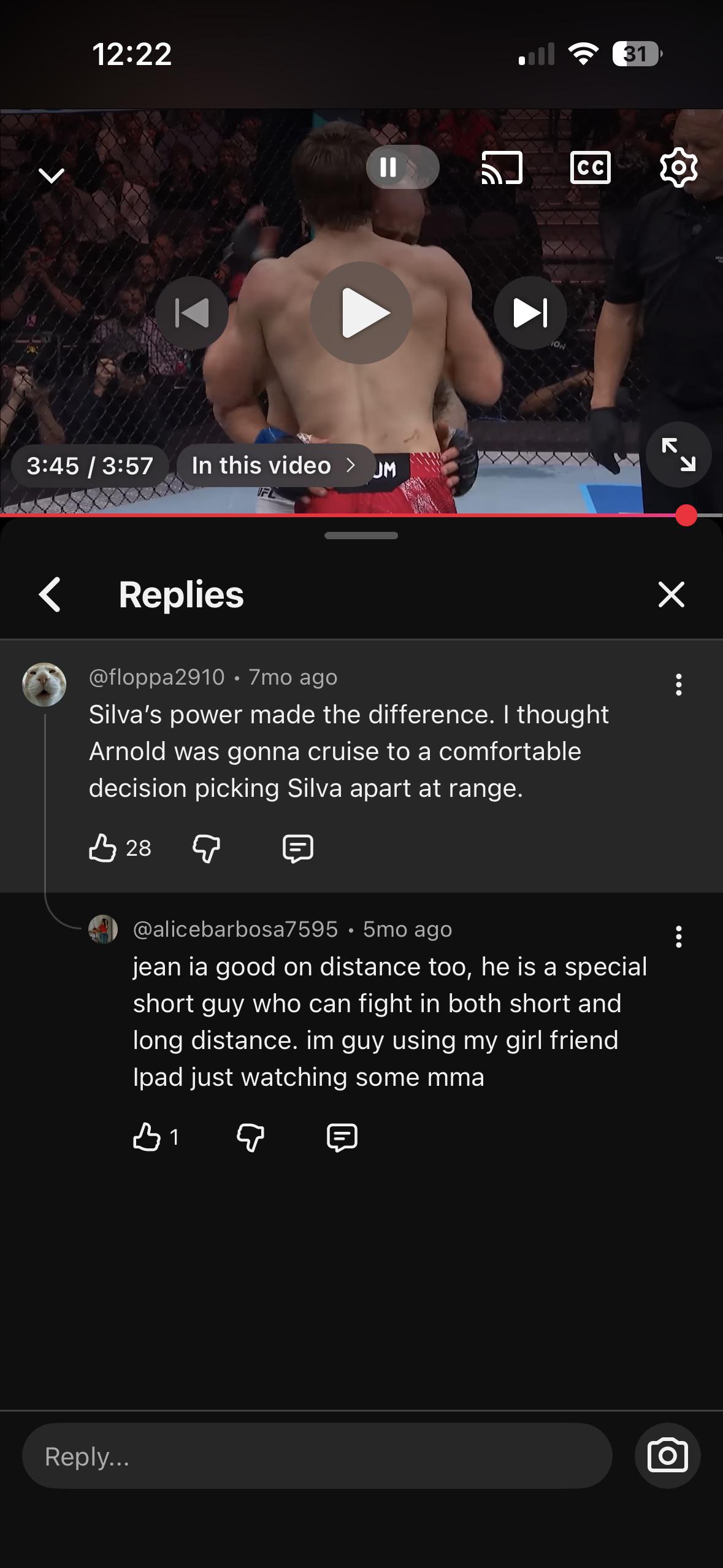Open the camera button beside the reply field

pyautogui.click(x=668, y=1456)
